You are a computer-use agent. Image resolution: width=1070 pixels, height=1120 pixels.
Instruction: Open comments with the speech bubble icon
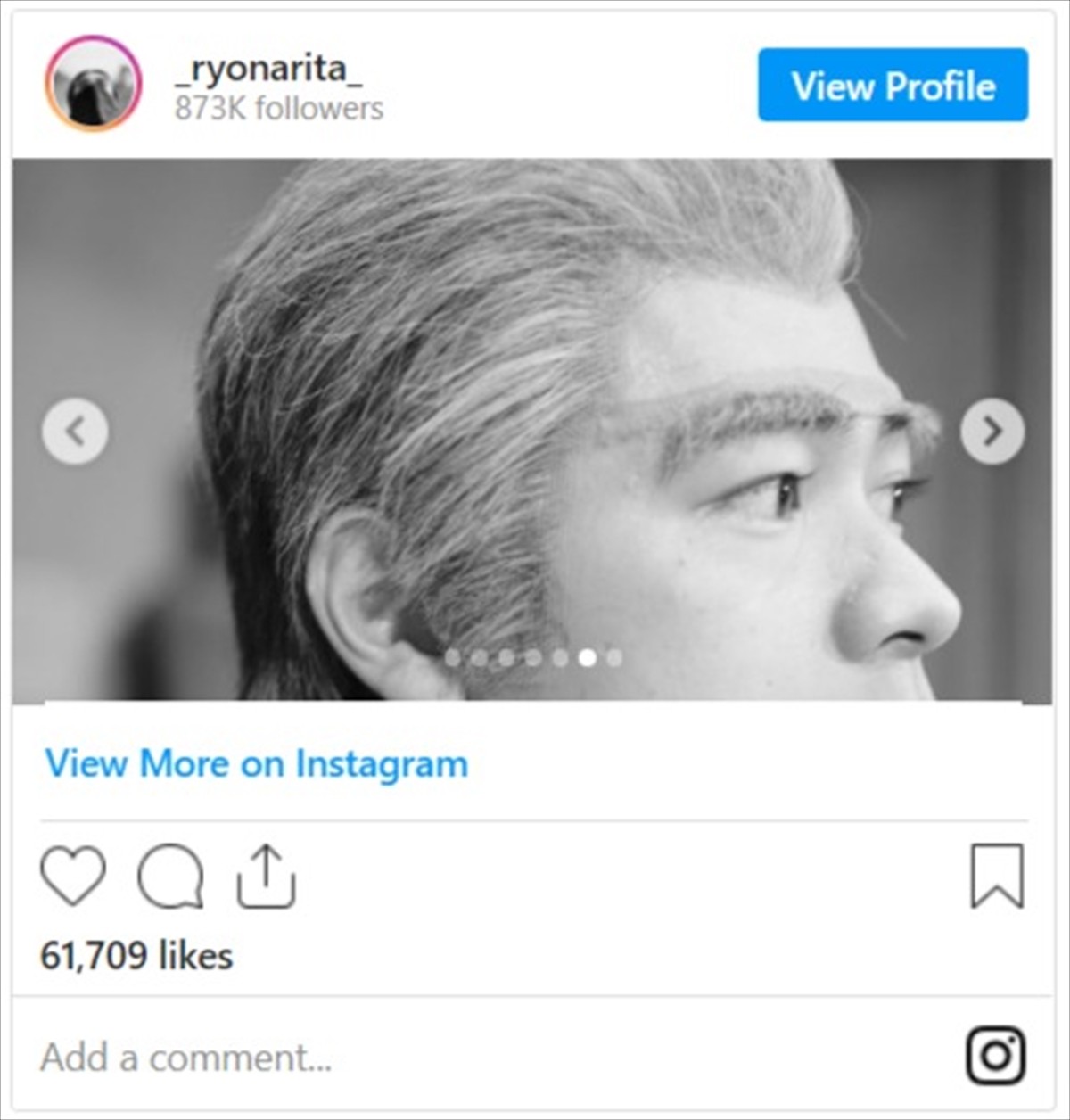169,876
